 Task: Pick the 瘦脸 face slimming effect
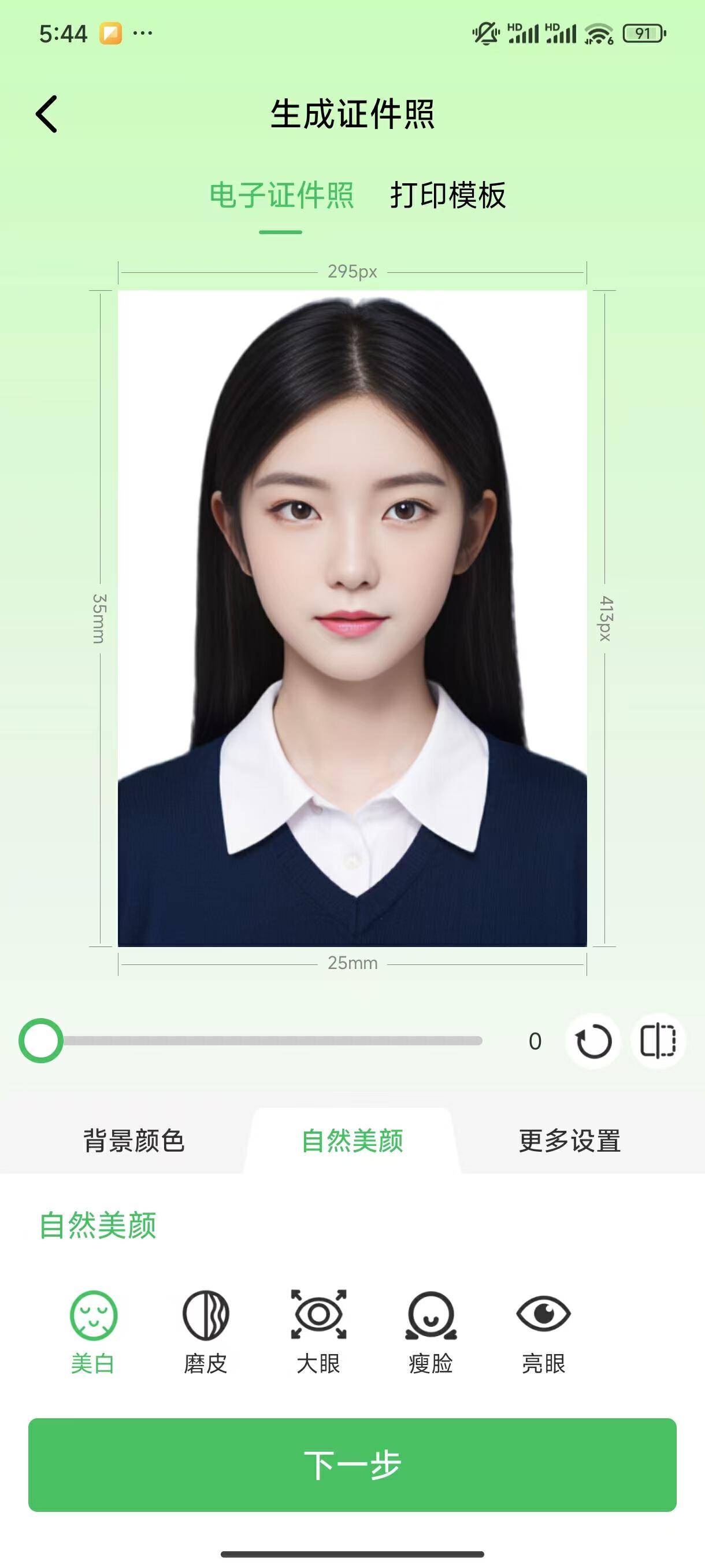pyautogui.click(x=431, y=1330)
